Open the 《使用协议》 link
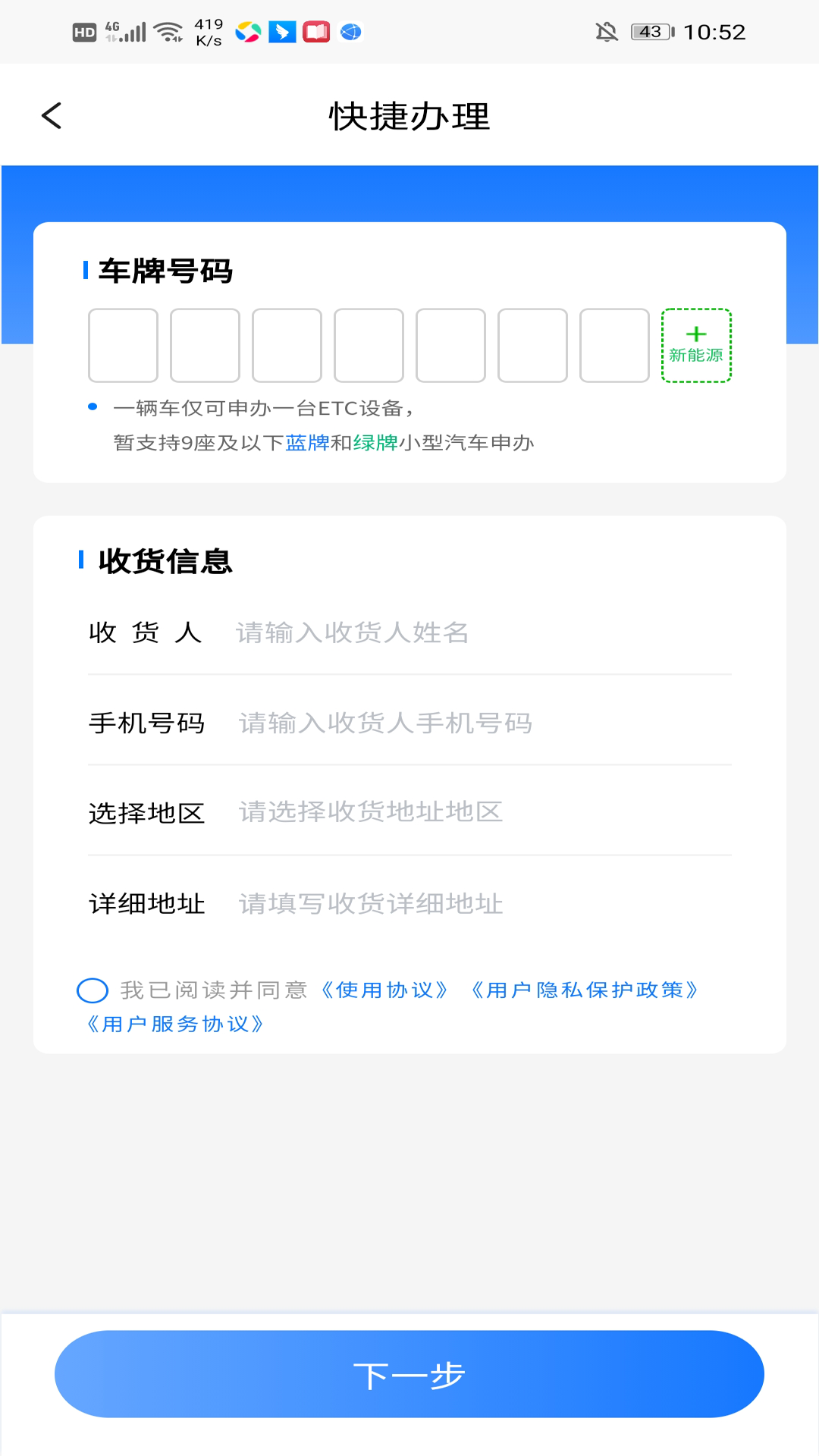The height and width of the screenshot is (1456, 819). tap(384, 990)
